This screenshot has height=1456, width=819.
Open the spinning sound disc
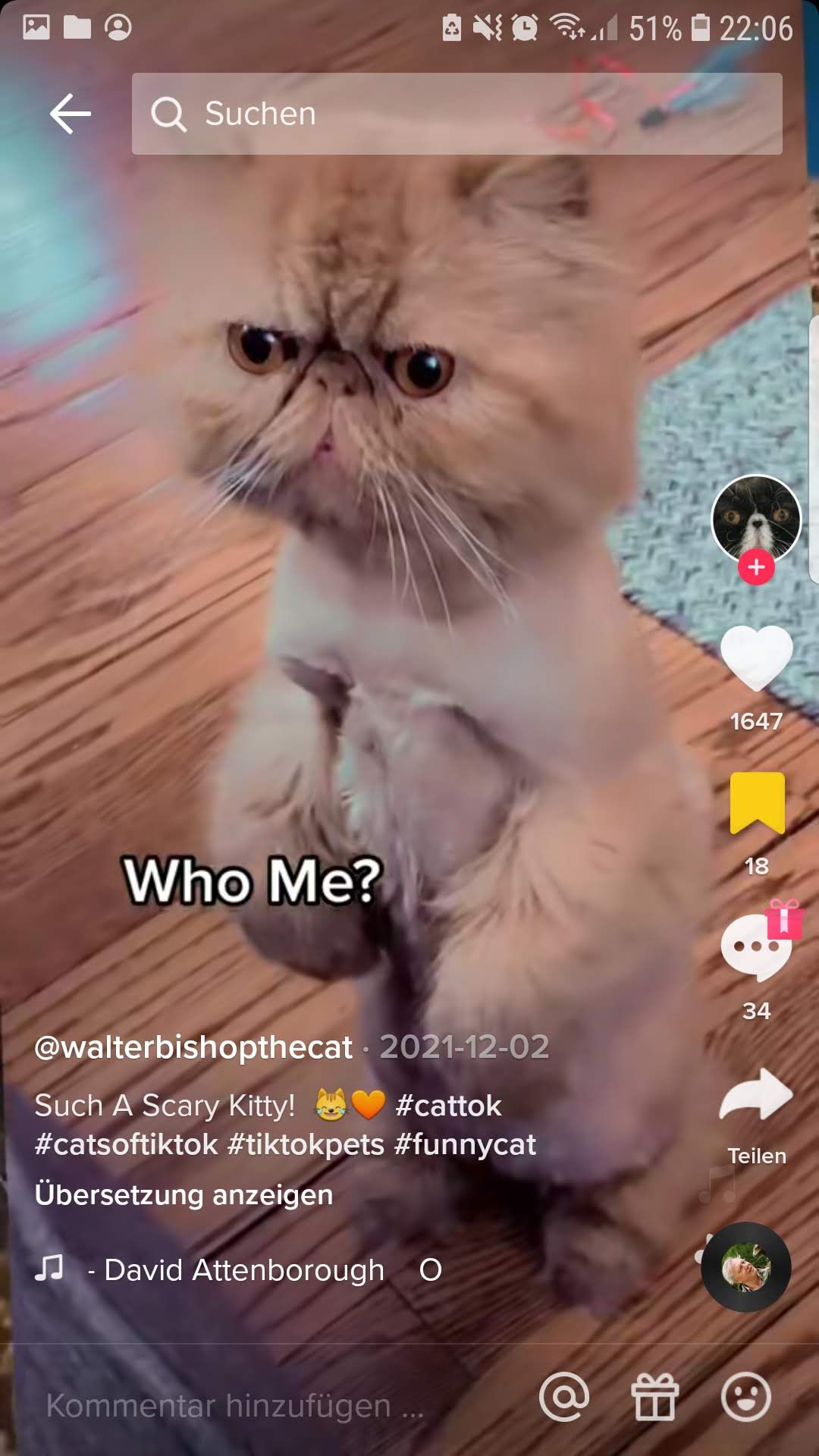click(x=746, y=1267)
